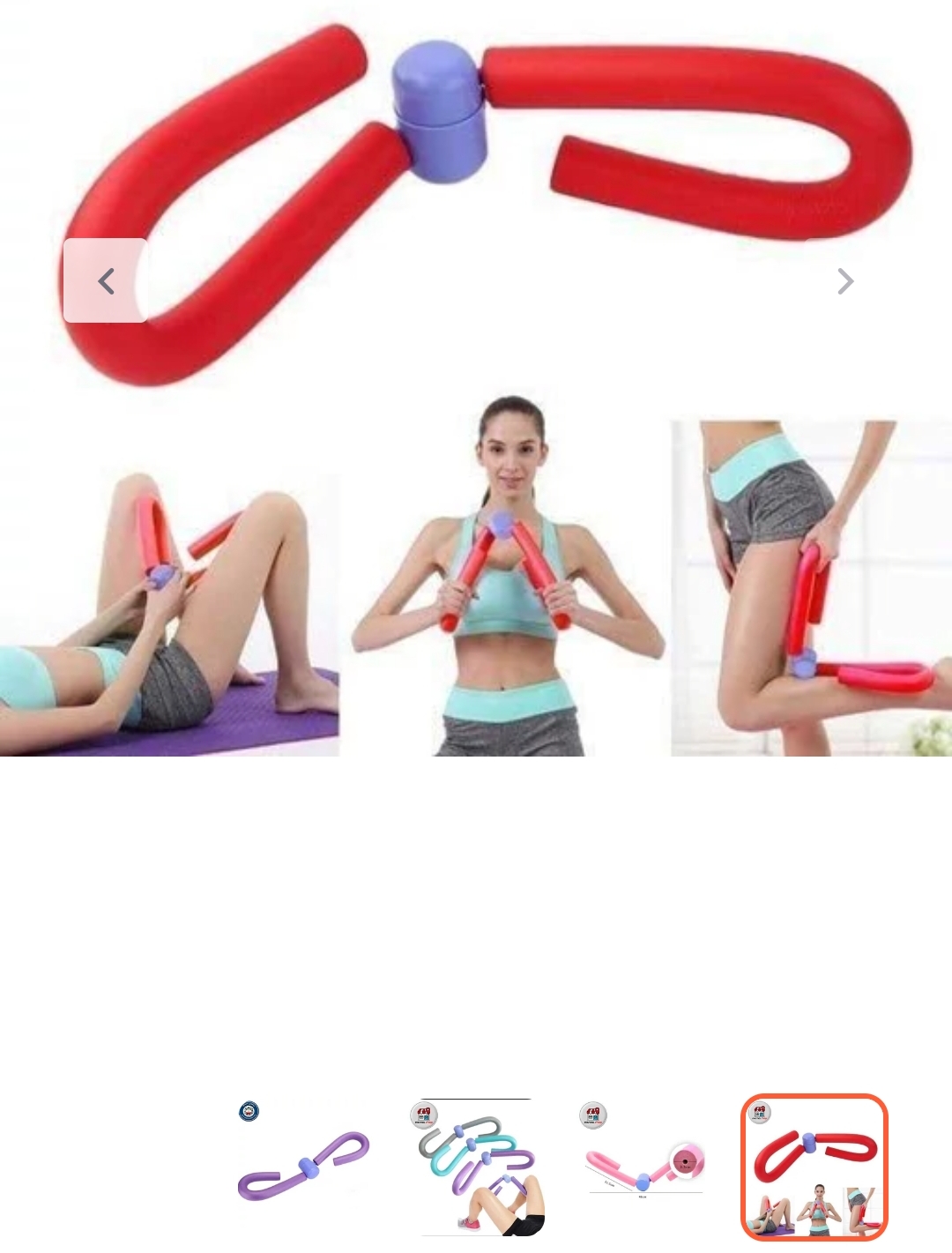Select the red trainer thumbnail
Viewport: 952px width, 1253px height.
pos(814,1167)
